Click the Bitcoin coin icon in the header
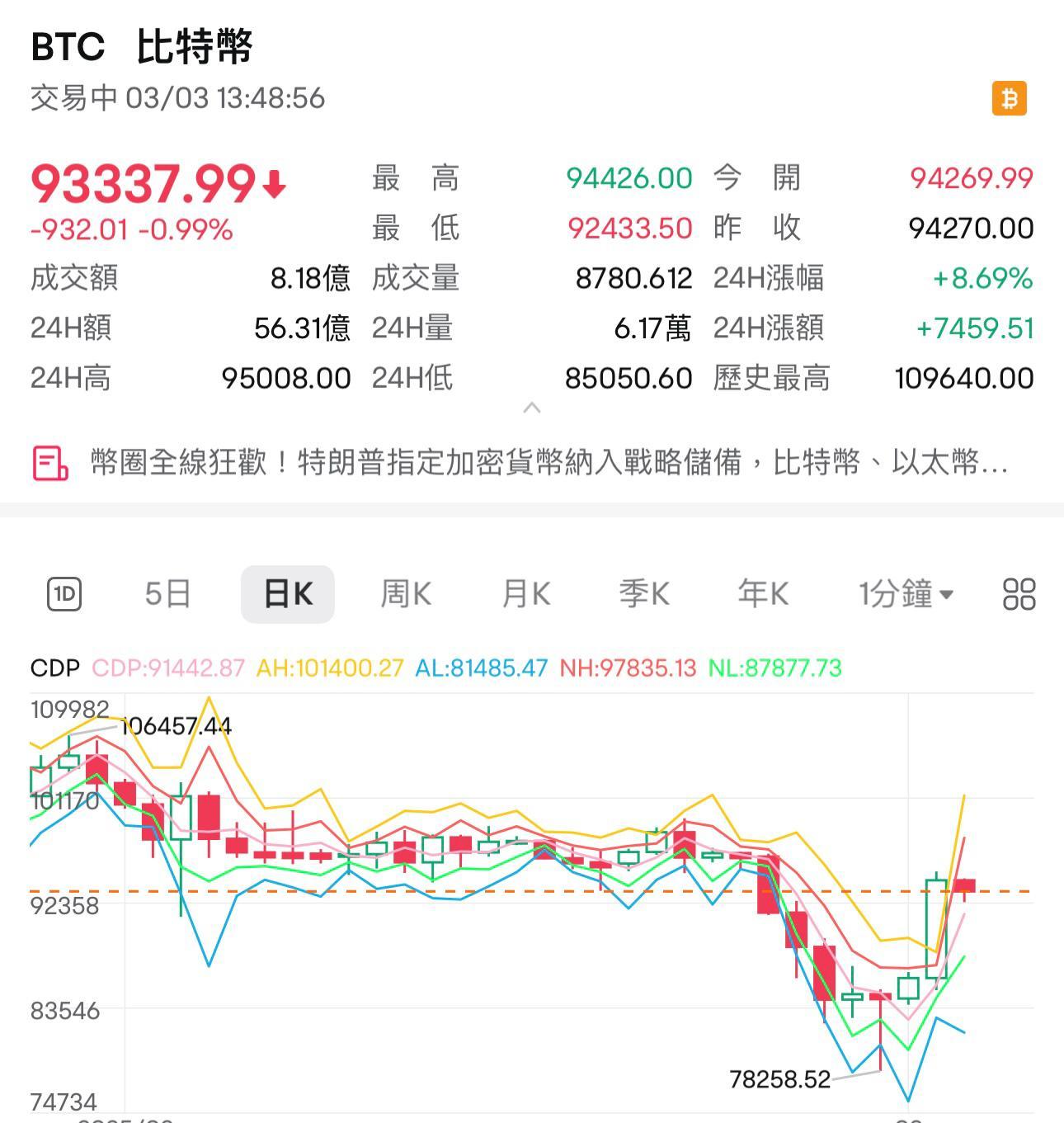 click(1008, 99)
